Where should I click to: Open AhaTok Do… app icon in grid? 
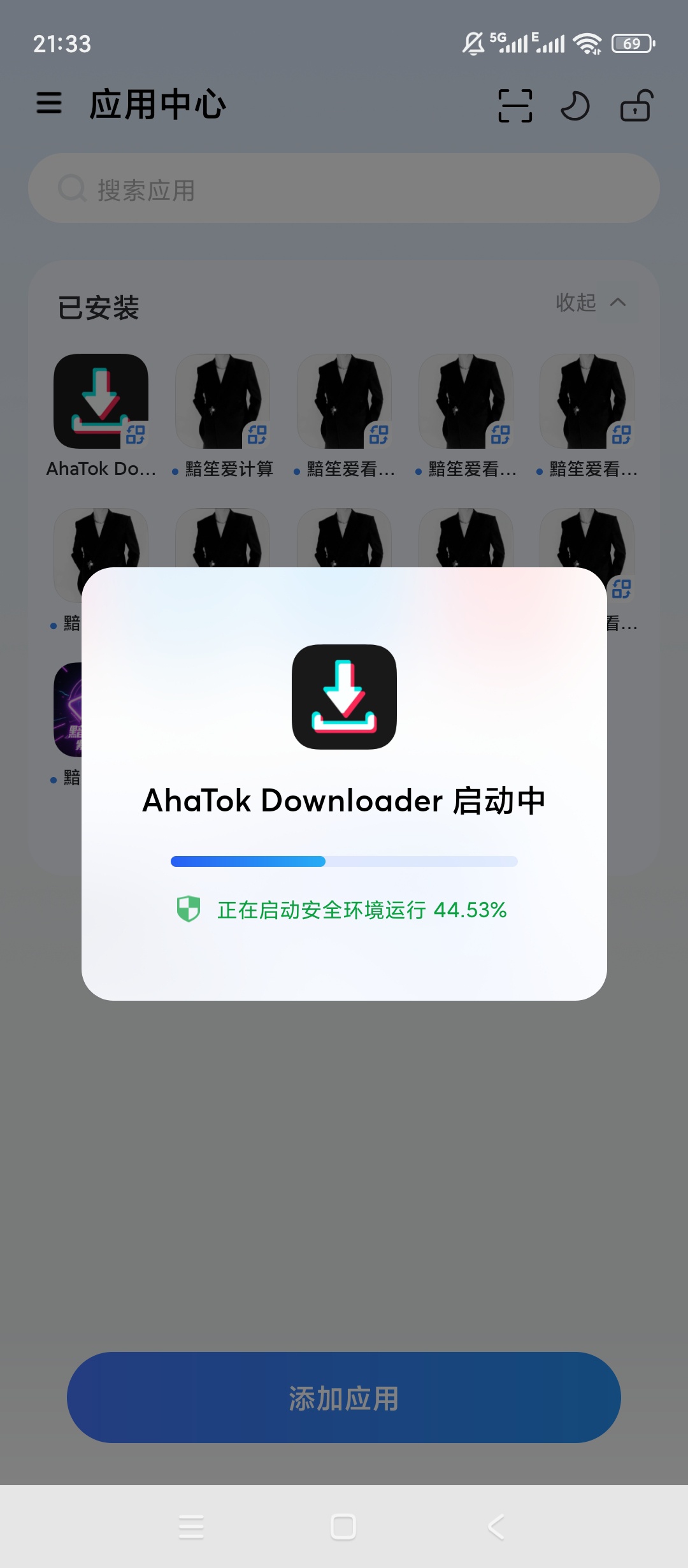coord(101,402)
